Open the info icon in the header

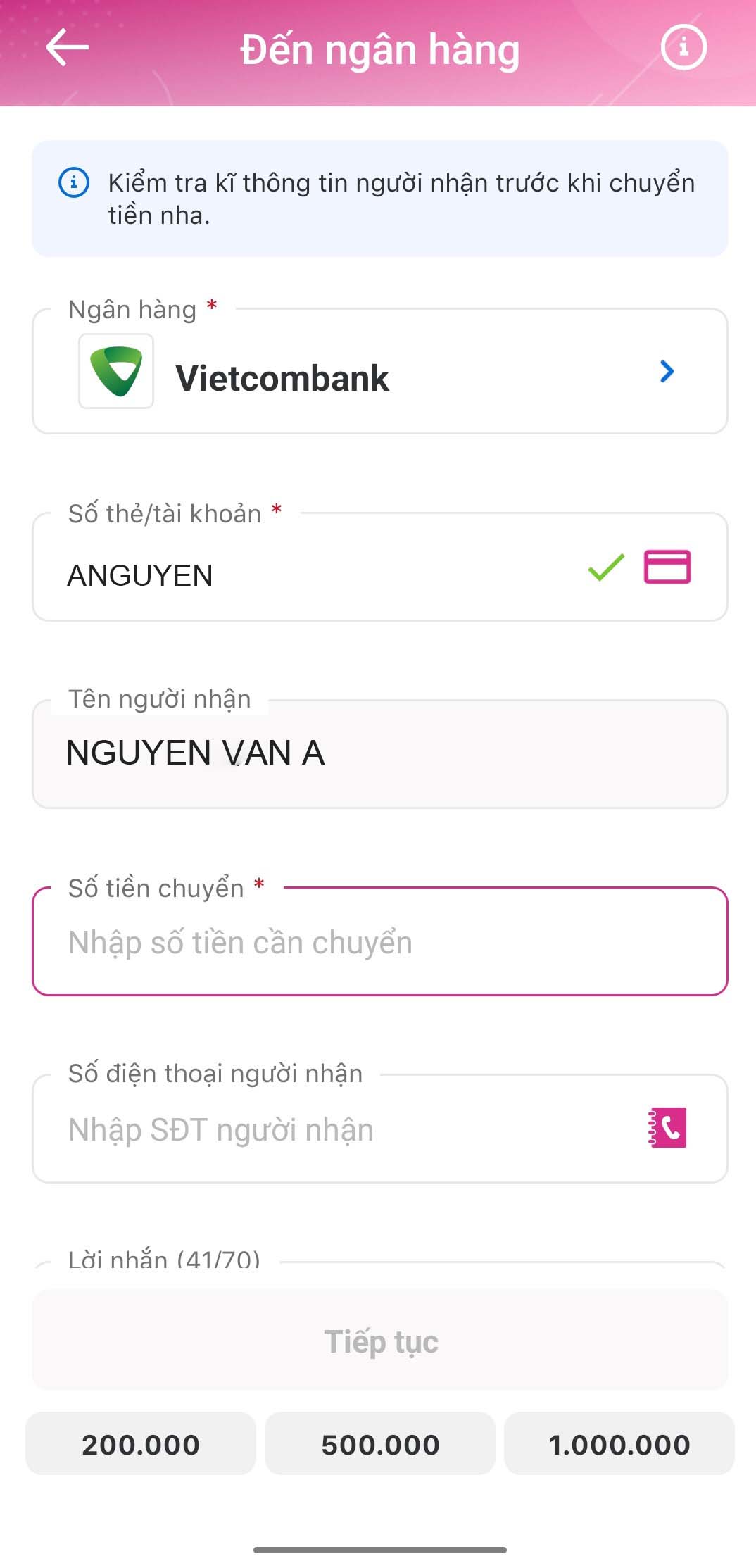click(x=683, y=48)
